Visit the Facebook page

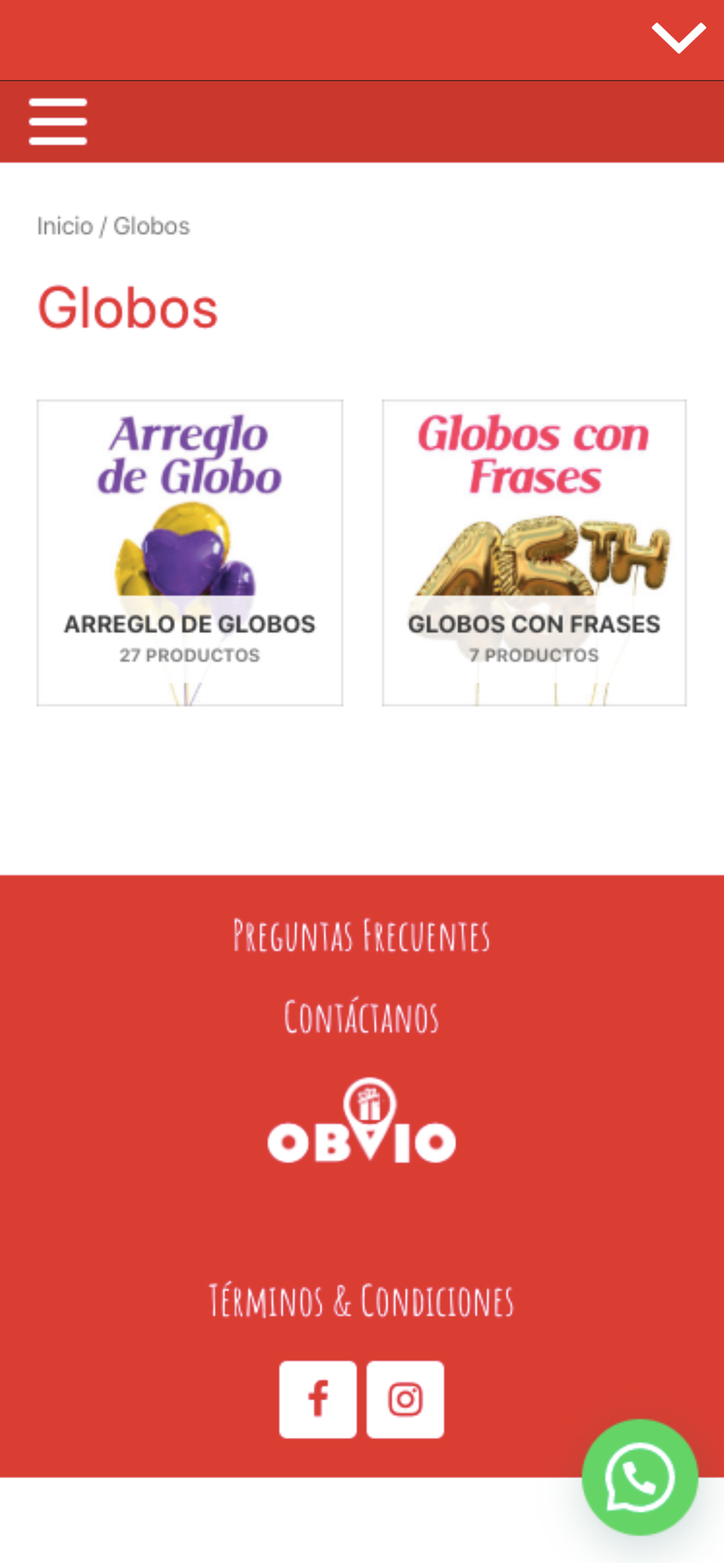317,1399
